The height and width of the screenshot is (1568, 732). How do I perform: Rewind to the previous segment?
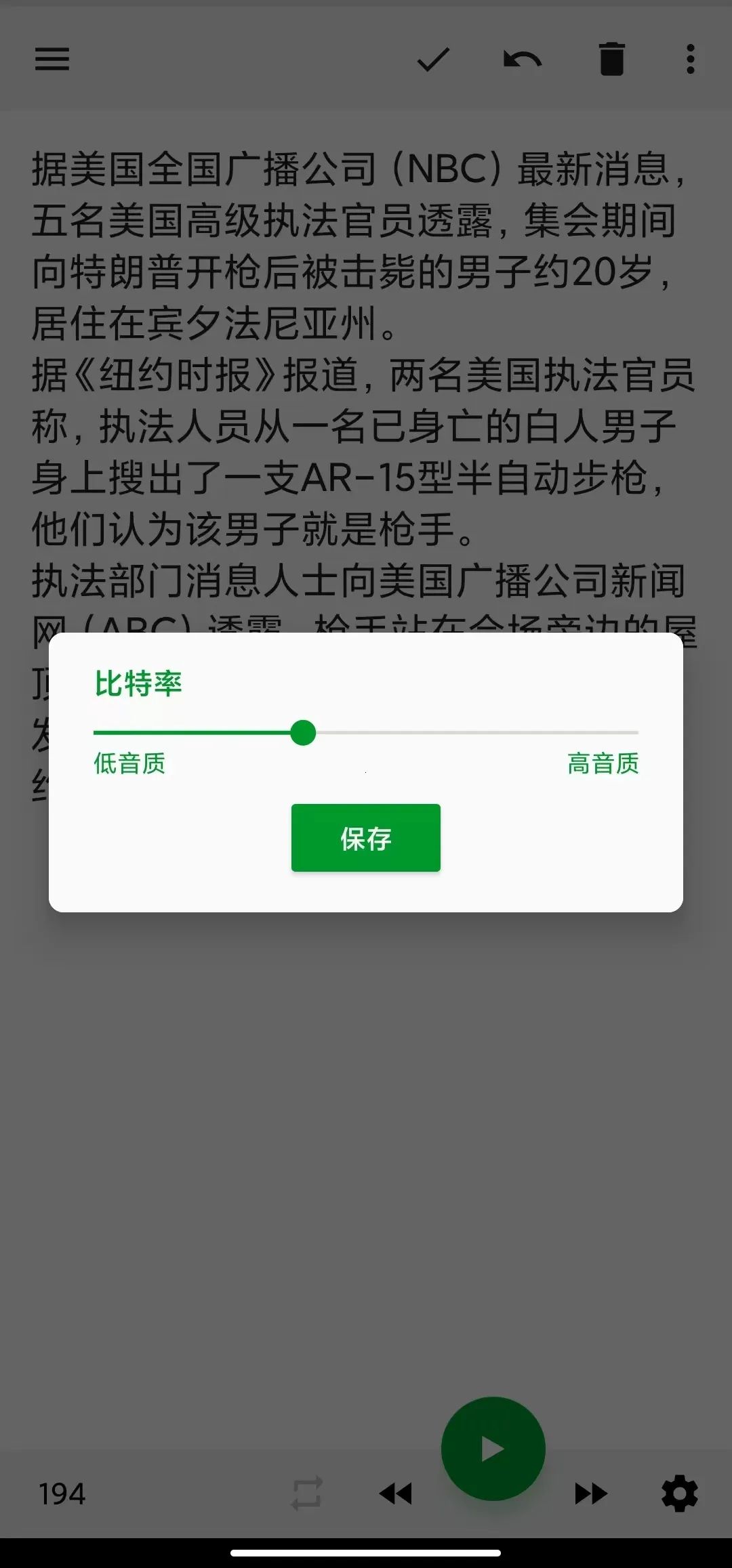396,1493
